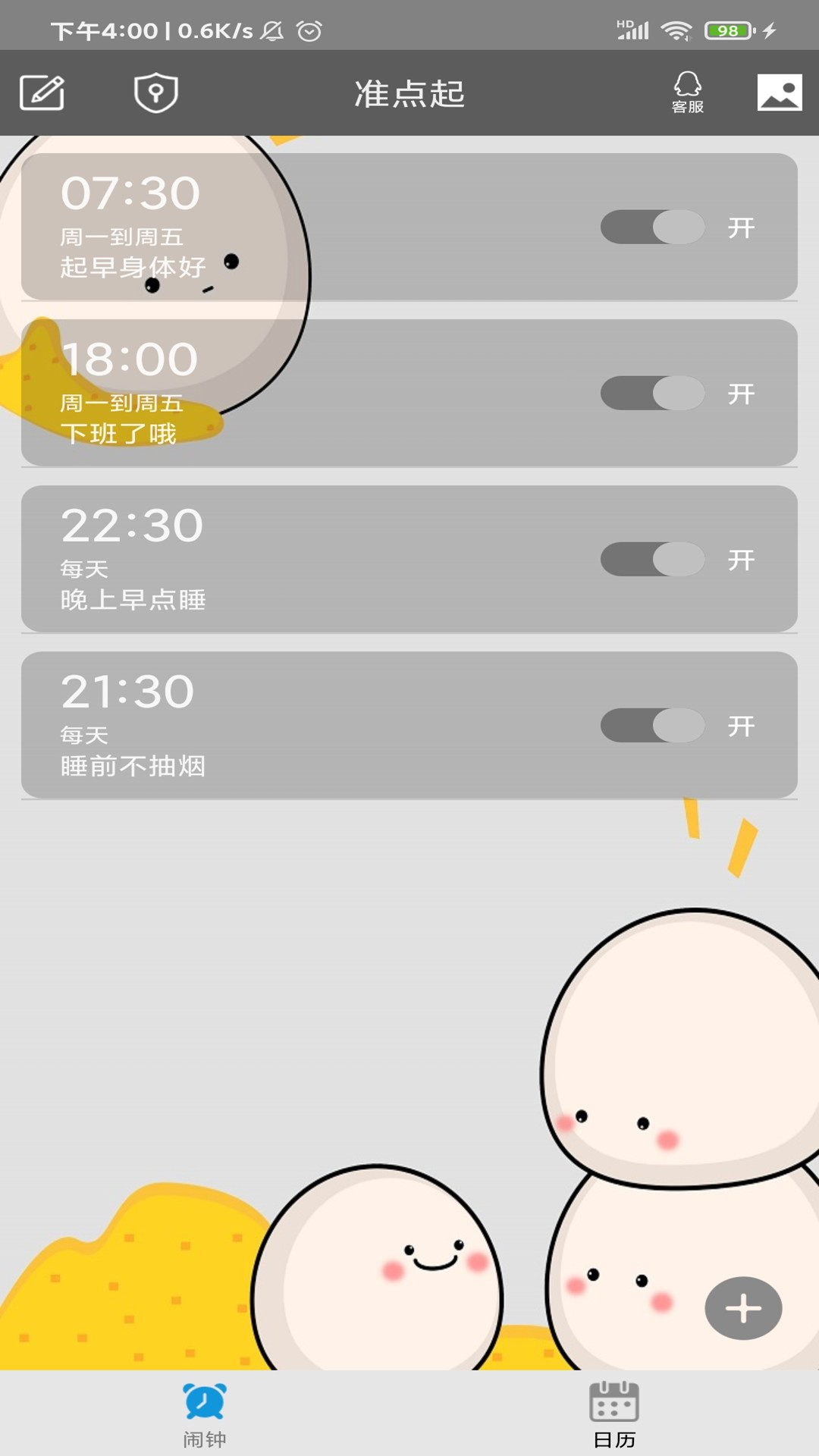Tap the 准点起 title in the header
The image size is (819, 1456).
tap(409, 93)
